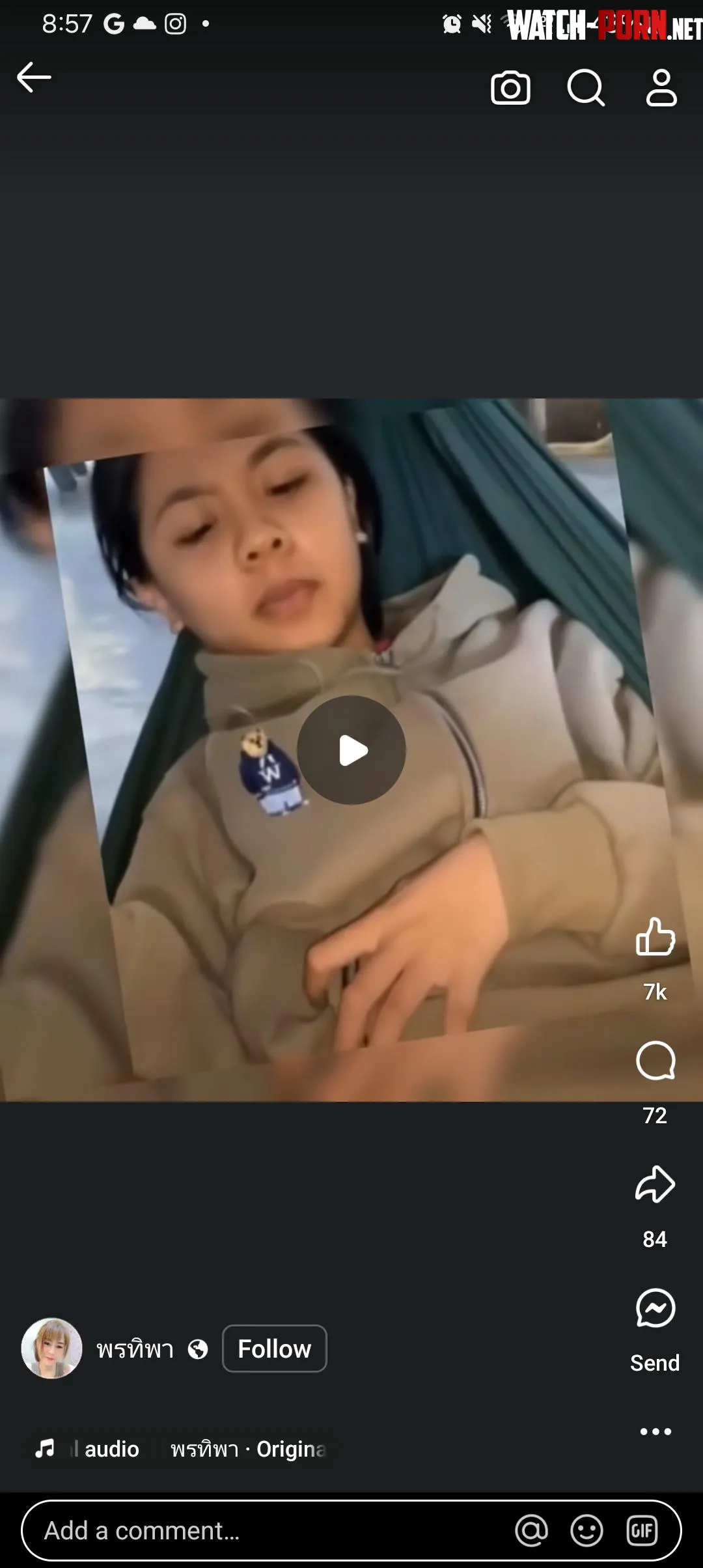
Task: Play the video with the center button
Action: [351, 750]
